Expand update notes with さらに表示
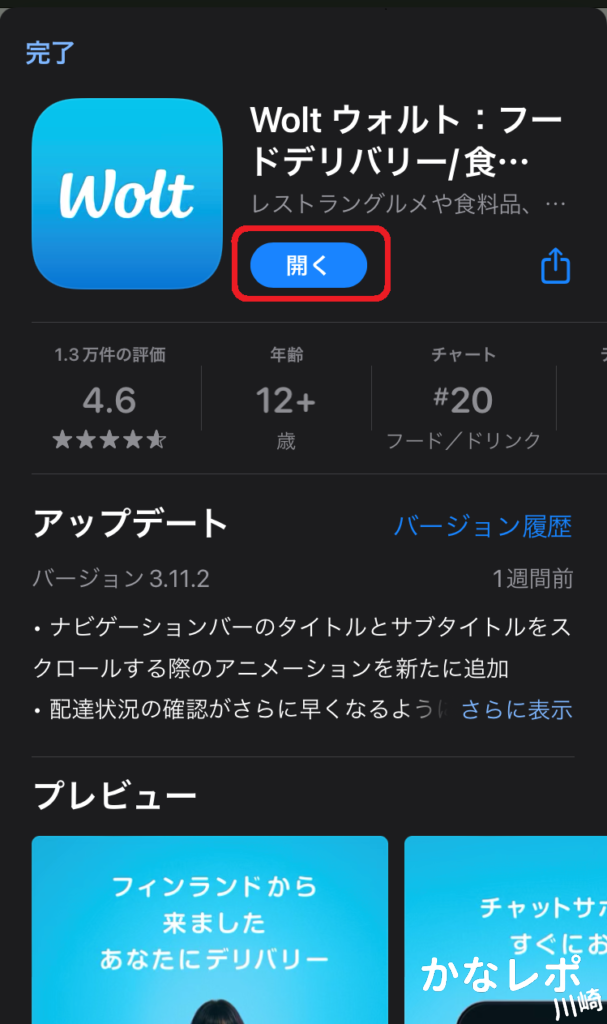Viewport: 607px width, 1024px height. coord(516,710)
